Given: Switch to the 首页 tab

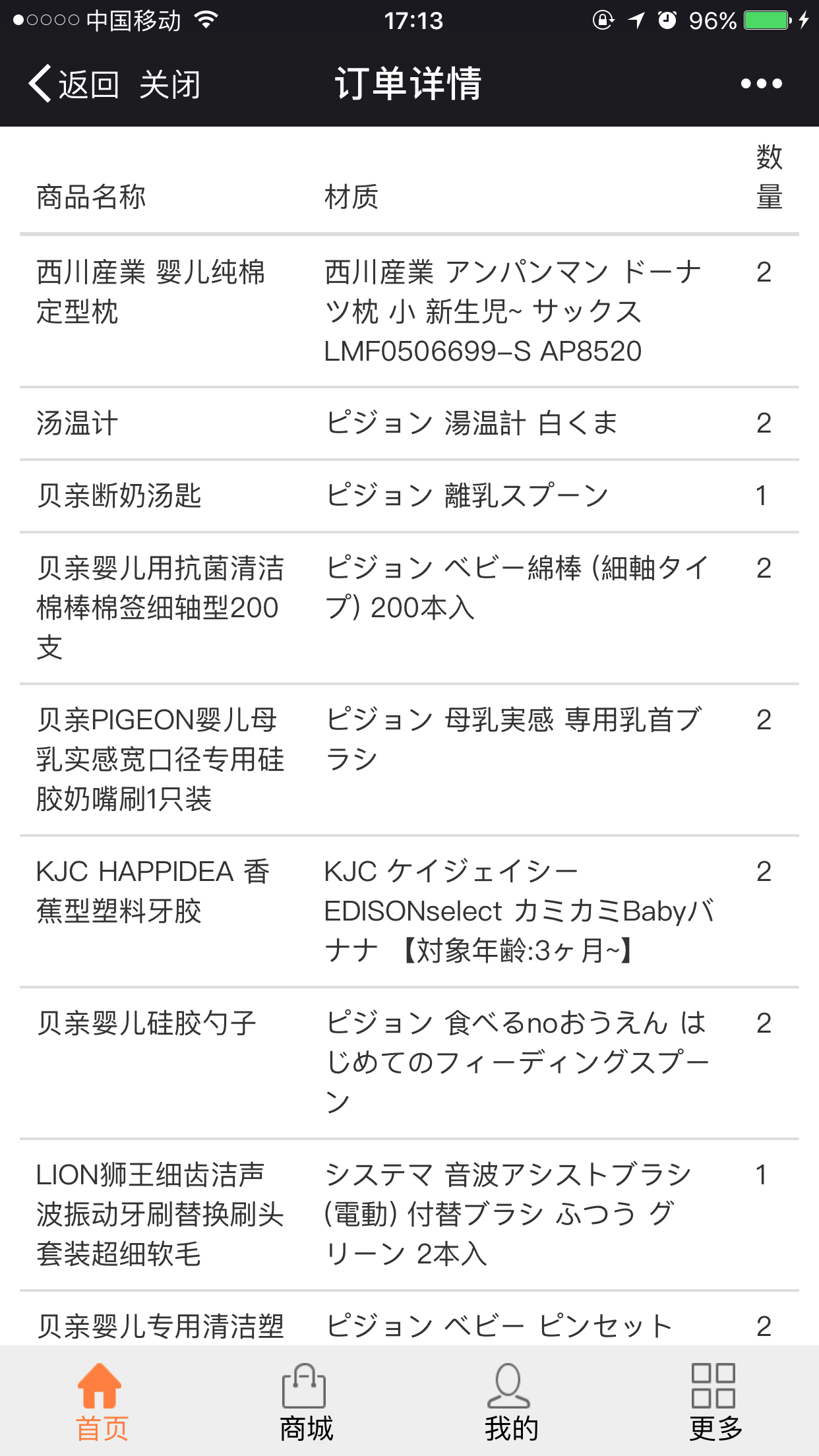Looking at the screenshot, I should click(x=102, y=1402).
